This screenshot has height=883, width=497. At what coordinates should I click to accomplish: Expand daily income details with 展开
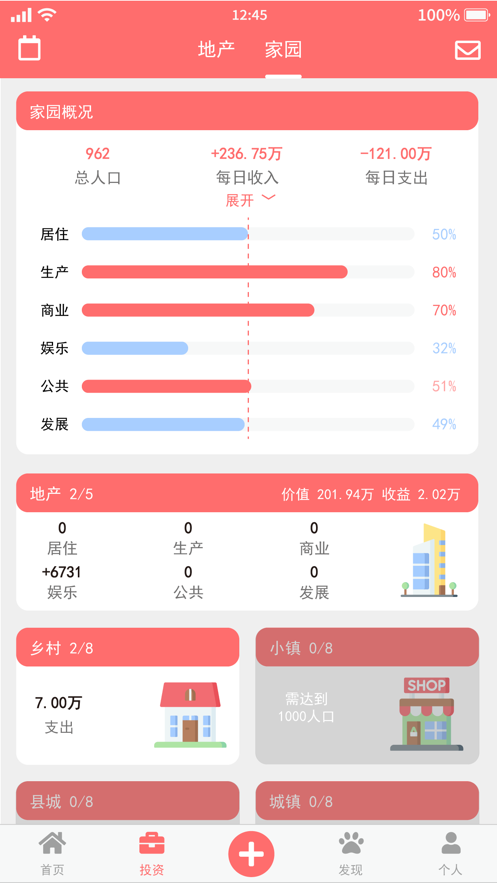coord(250,199)
